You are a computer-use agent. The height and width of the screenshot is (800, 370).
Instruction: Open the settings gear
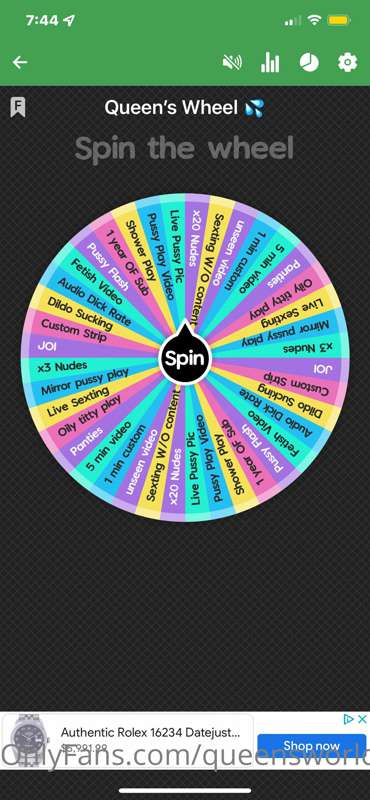tap(348, 62)
